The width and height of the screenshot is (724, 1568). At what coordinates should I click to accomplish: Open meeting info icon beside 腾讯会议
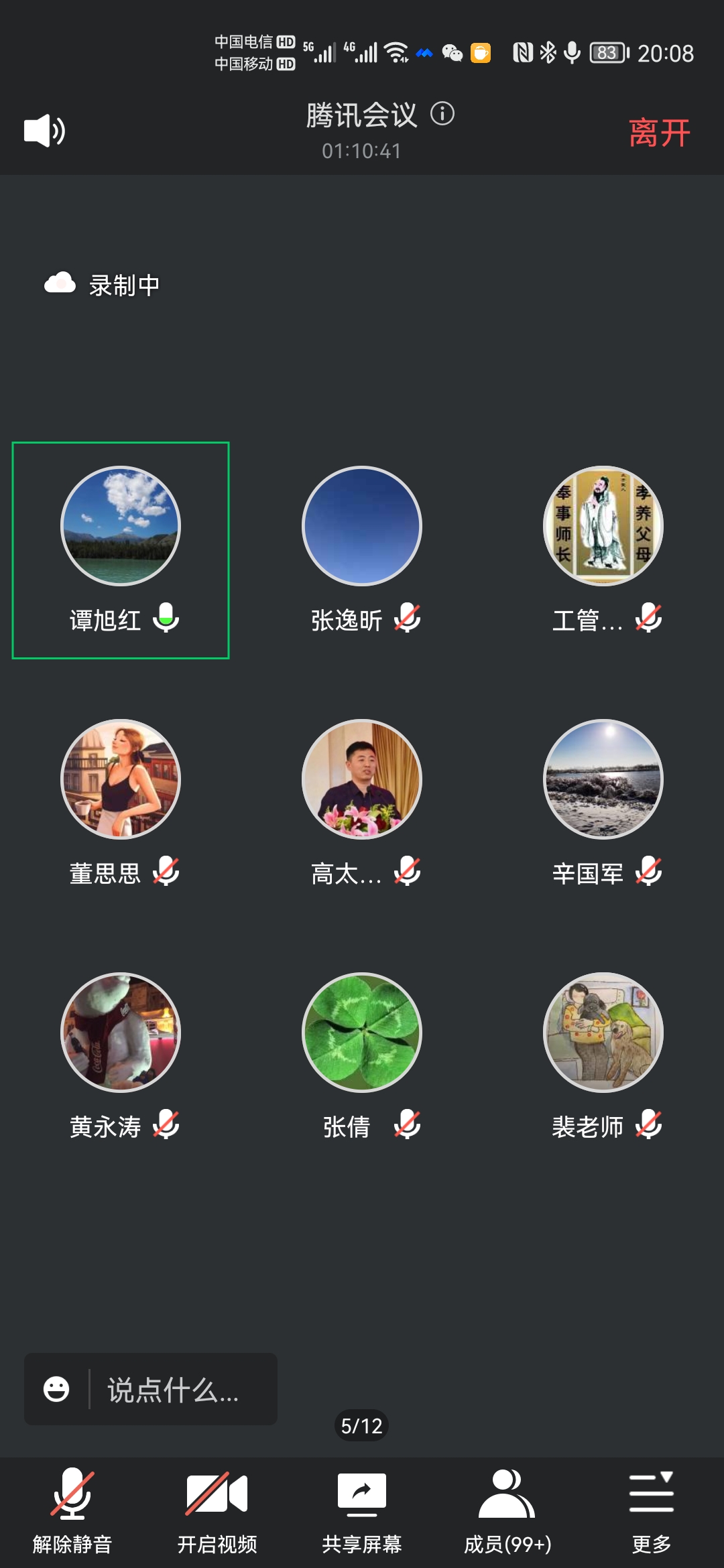coord(442,114)
